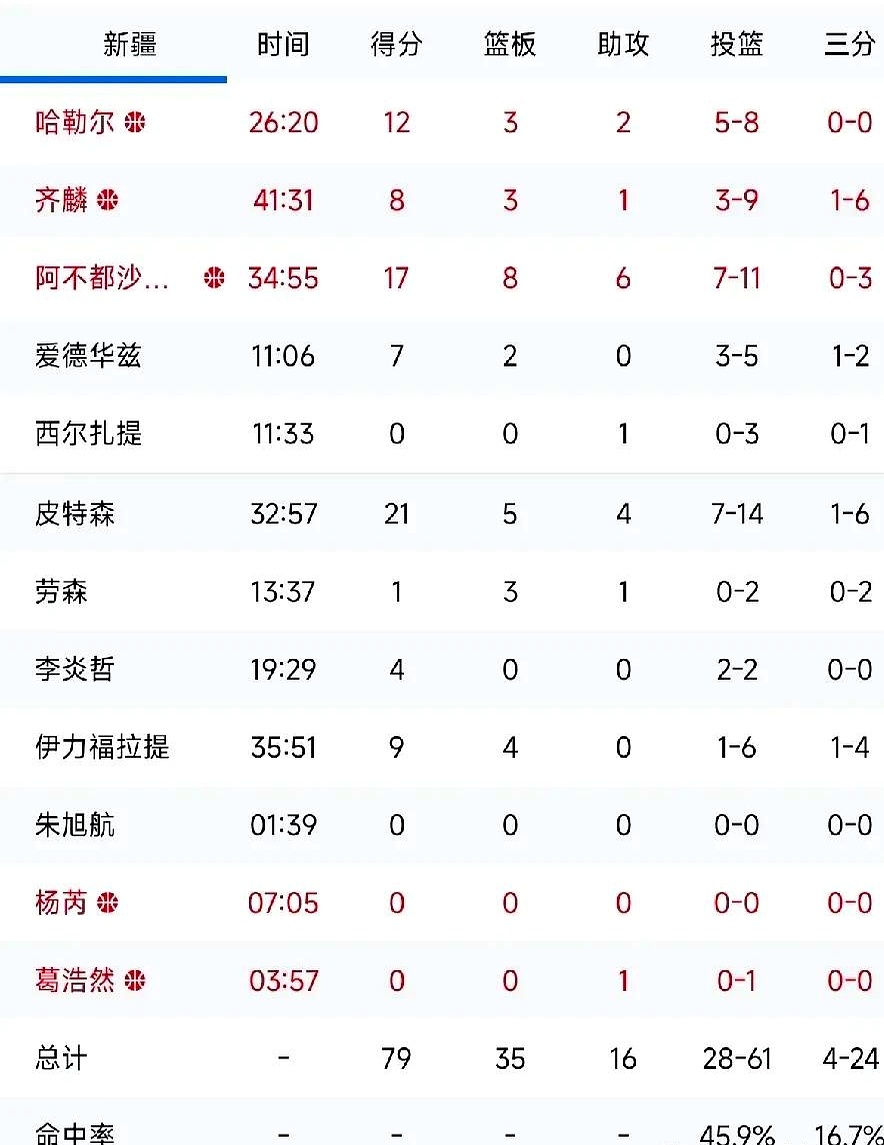Open 西尔扎提 player row
The height and width of the screenshot is (1145, 884).
tap(88, 434)
